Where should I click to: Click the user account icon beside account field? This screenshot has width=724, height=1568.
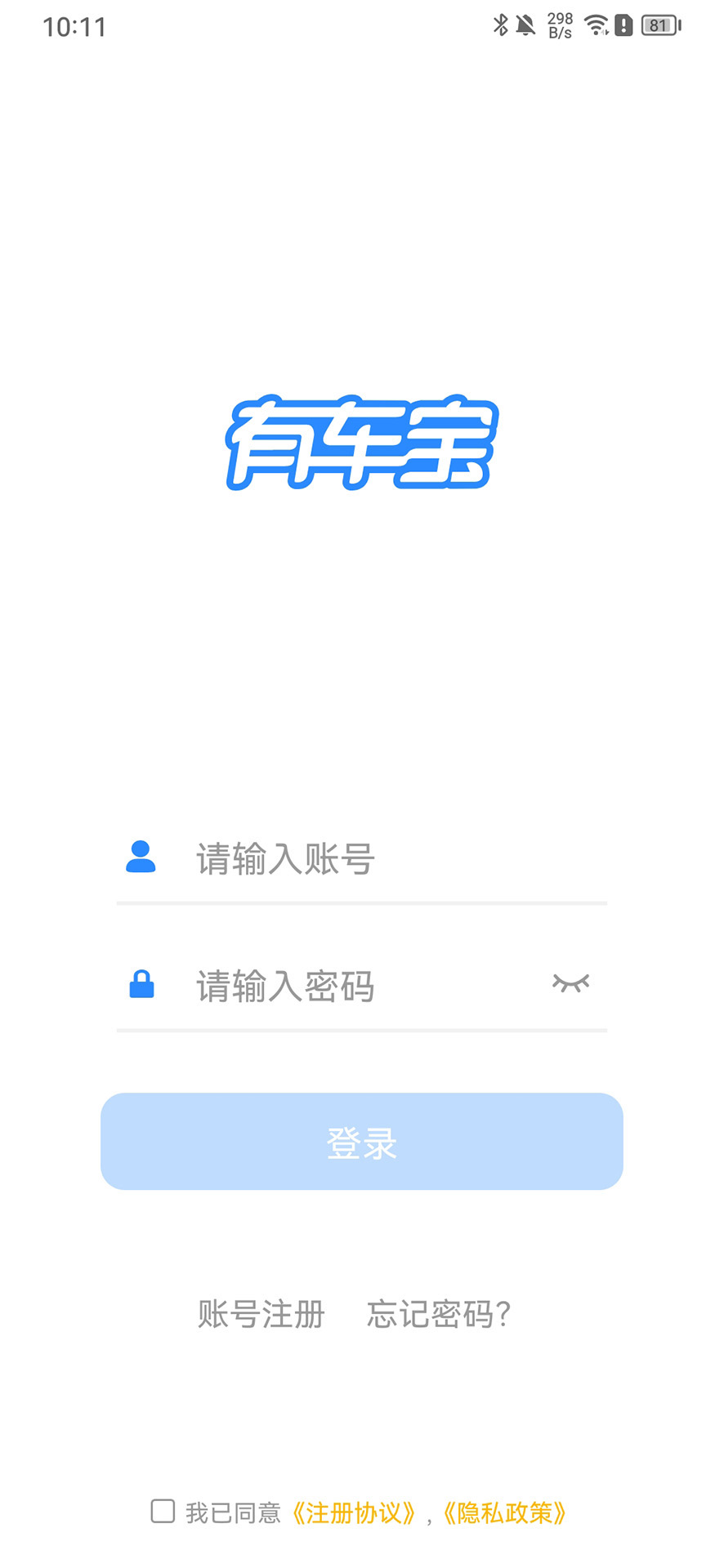tap(141, 857)
